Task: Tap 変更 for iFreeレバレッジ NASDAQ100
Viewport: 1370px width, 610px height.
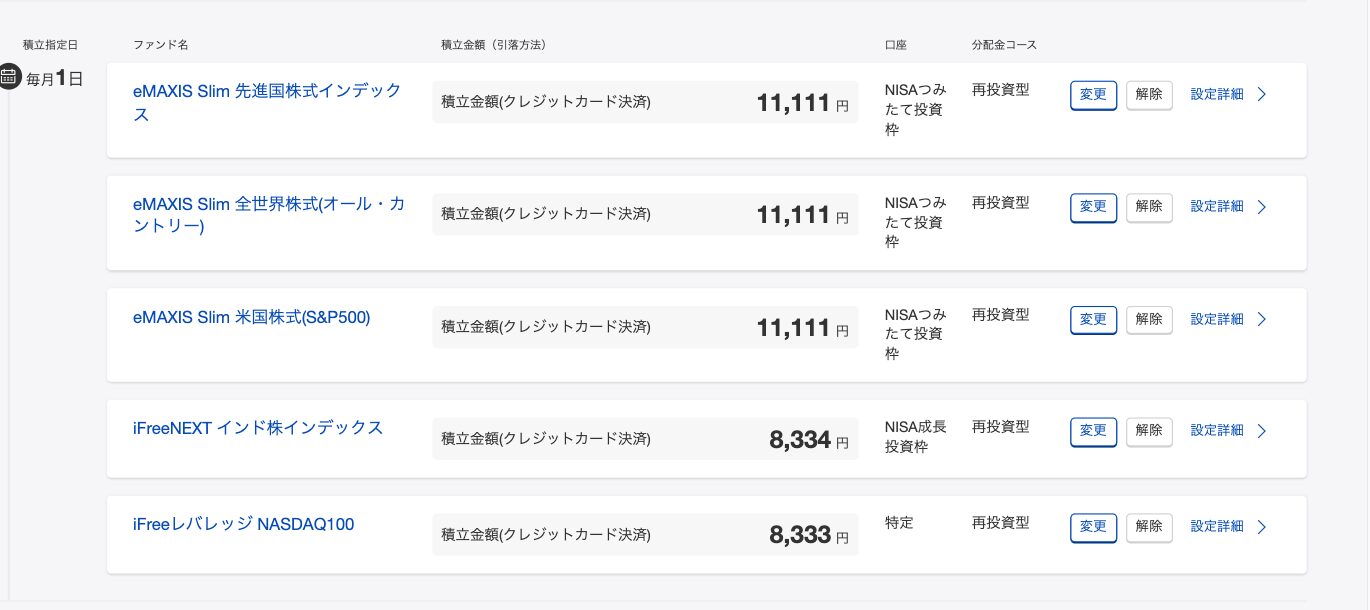Action: (1093, 527)
